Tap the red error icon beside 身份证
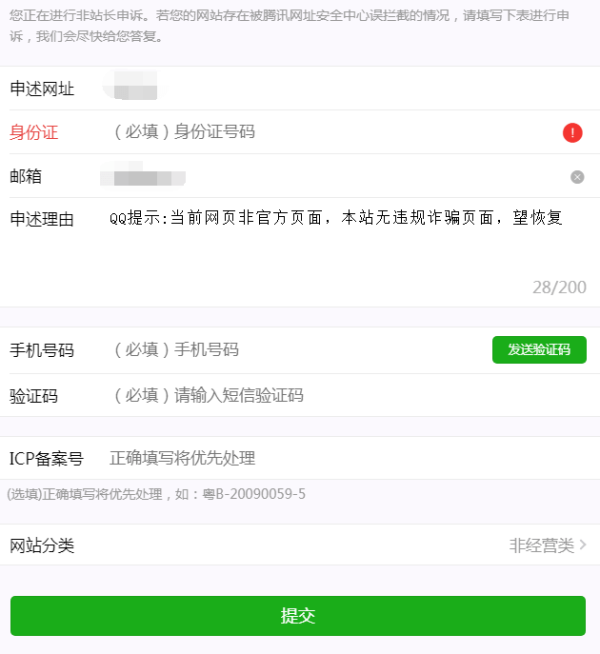Screen dimensions: 600x654 [572, 132]
